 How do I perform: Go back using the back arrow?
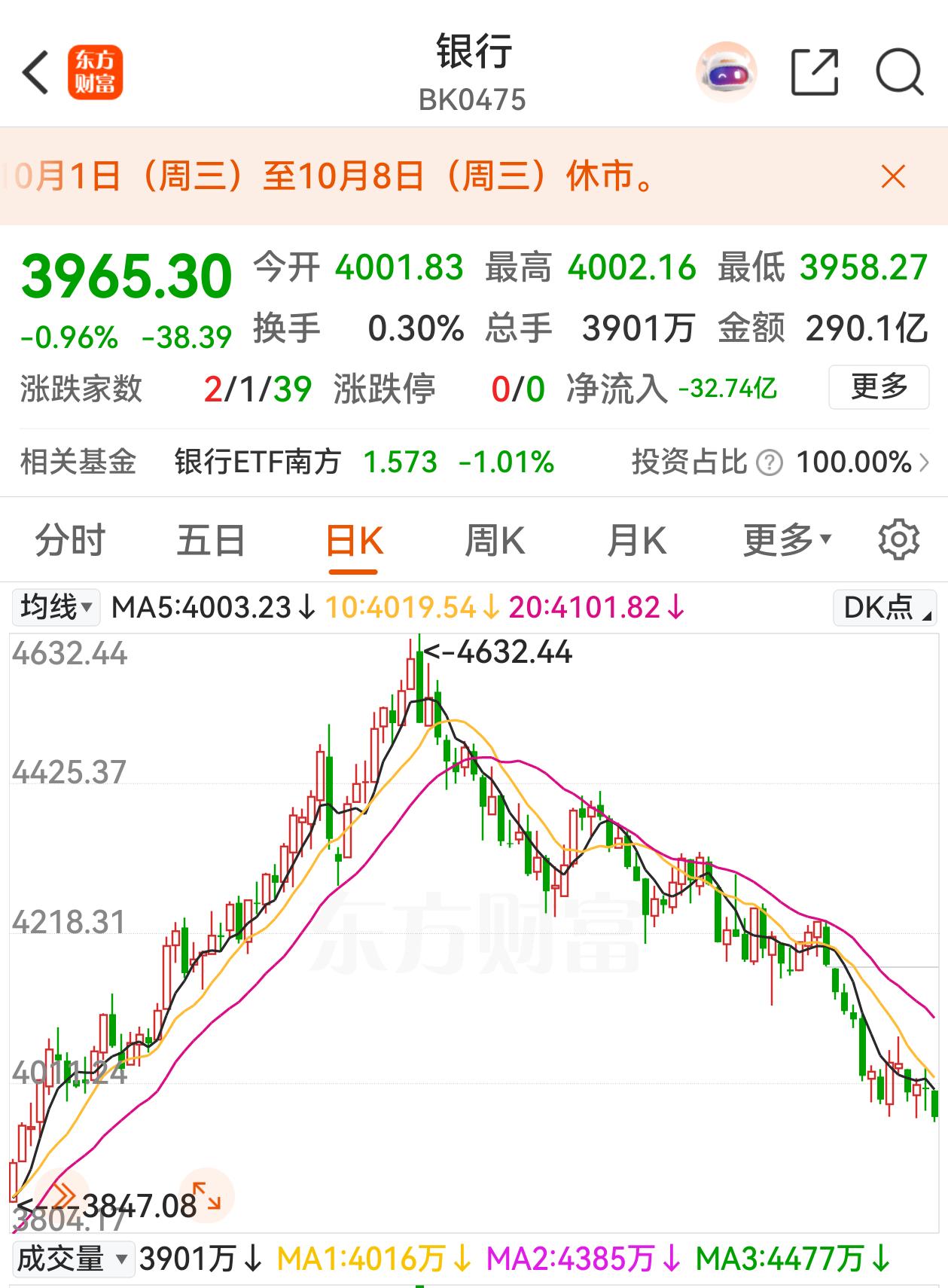[x=35, y=73]
